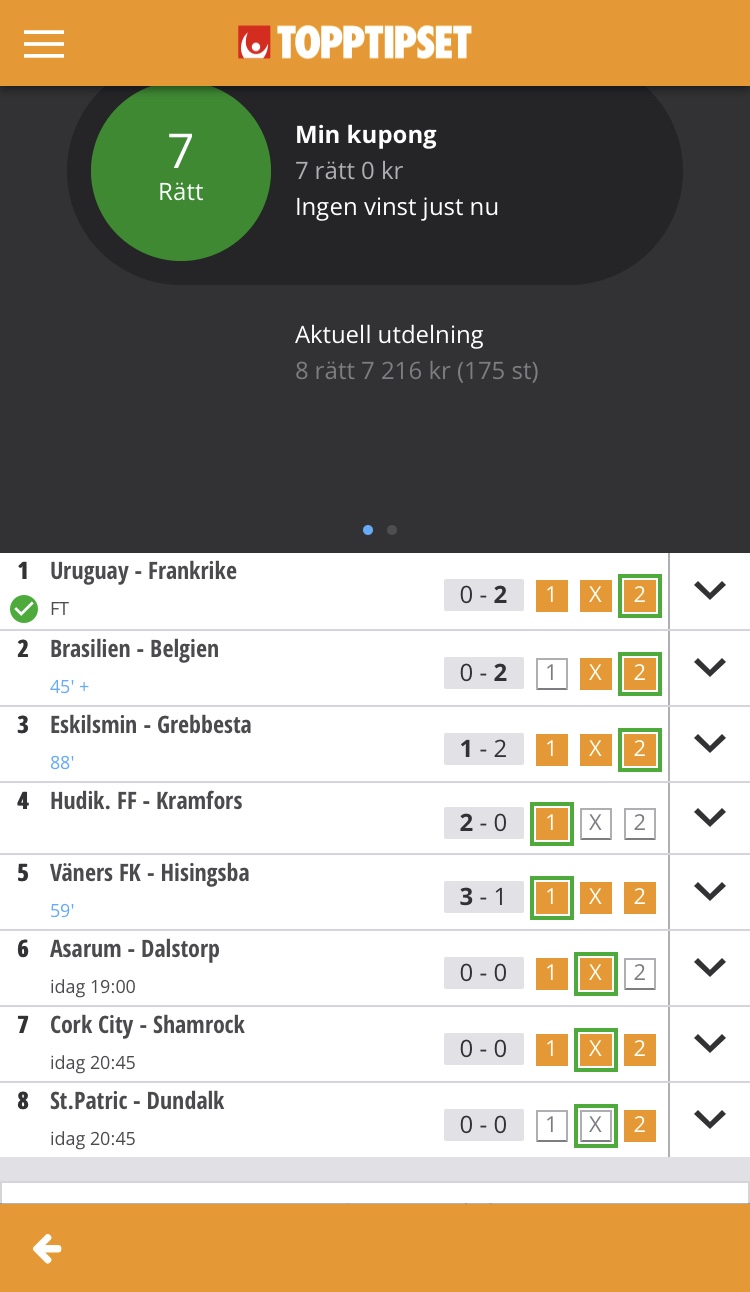Expand the Brasilien - Belgien match row

click(x=710, y=667)
